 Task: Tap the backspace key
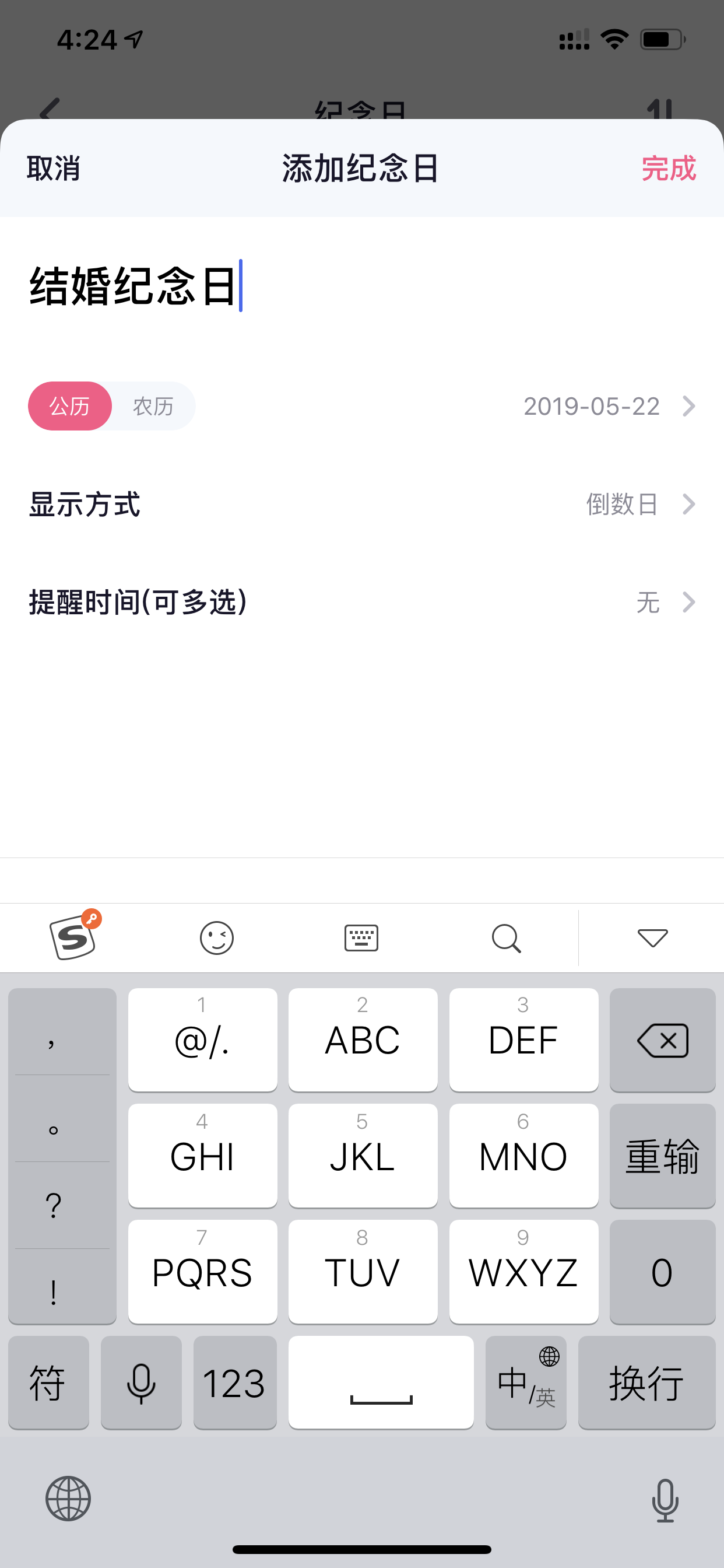pos(663,1040)
